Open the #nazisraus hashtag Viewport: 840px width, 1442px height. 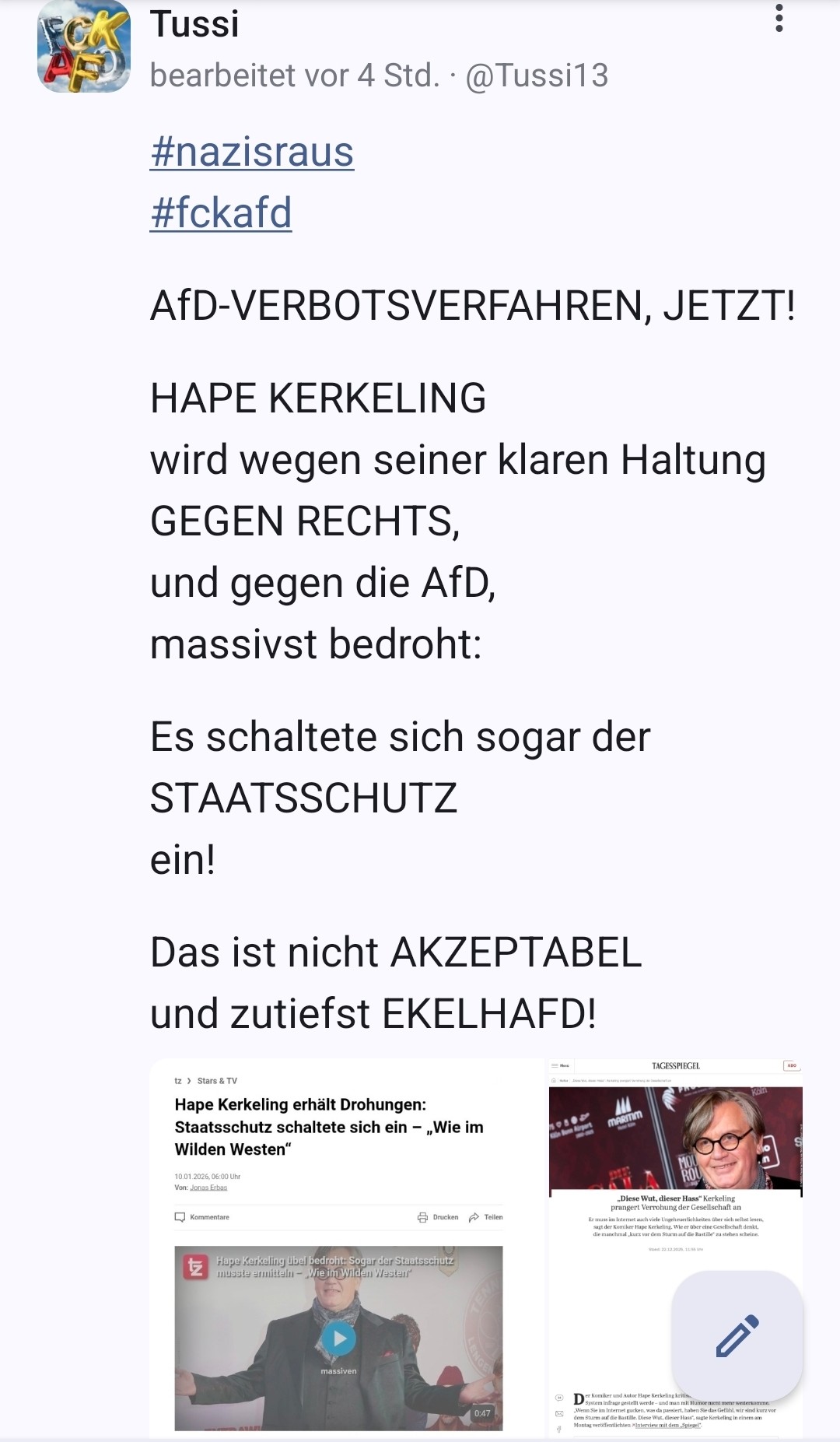pyautogui.click(x=252, y=152)
